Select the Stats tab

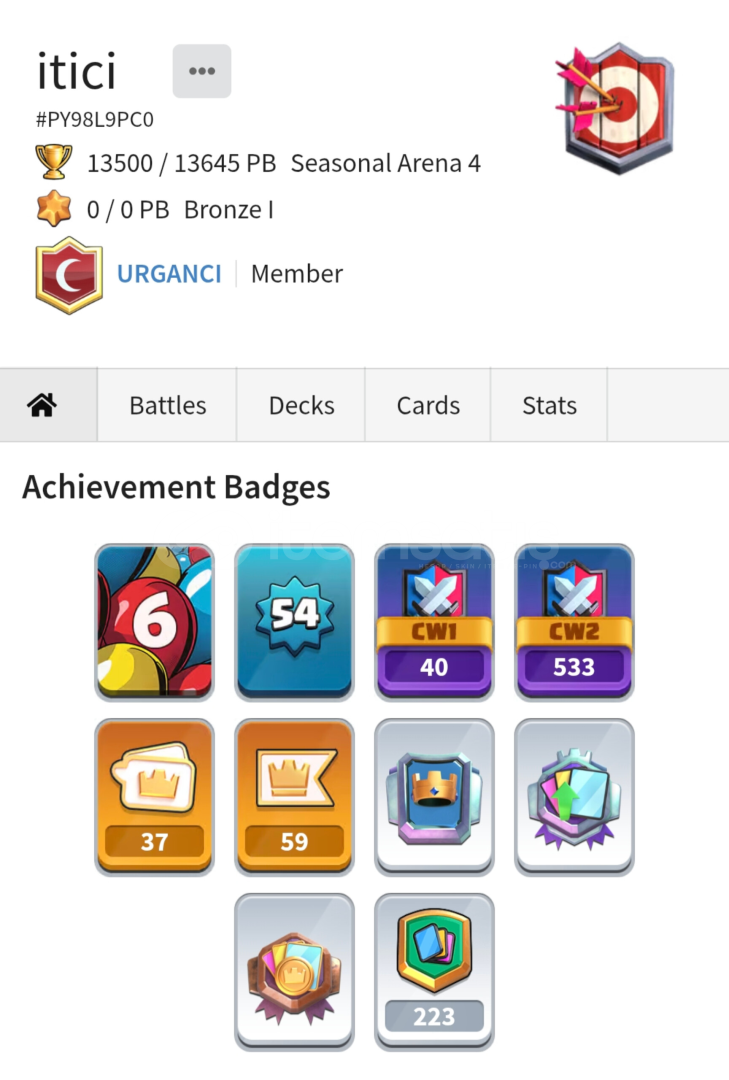[549, 405]
